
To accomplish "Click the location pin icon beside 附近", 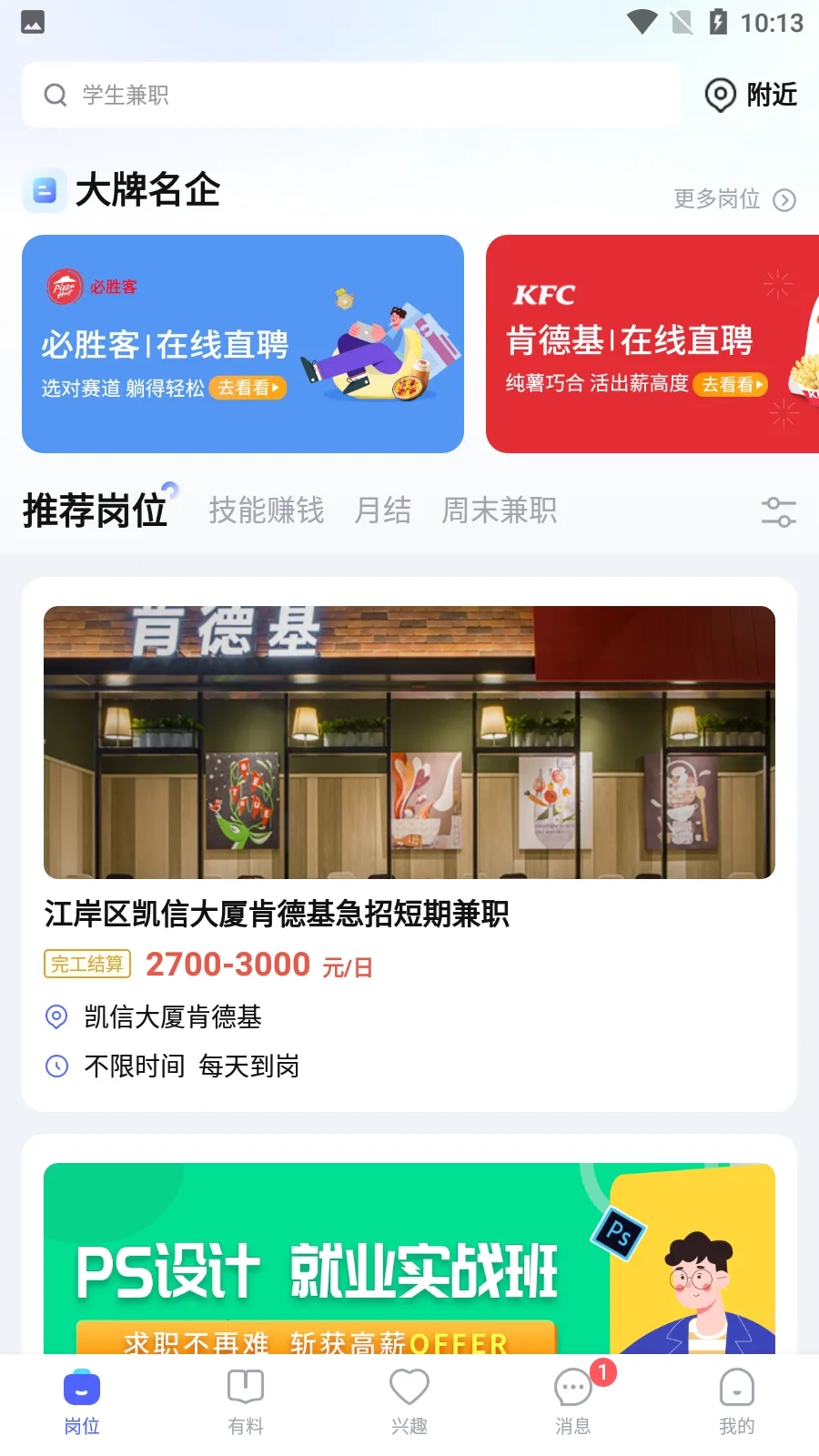I will point(721,95).
